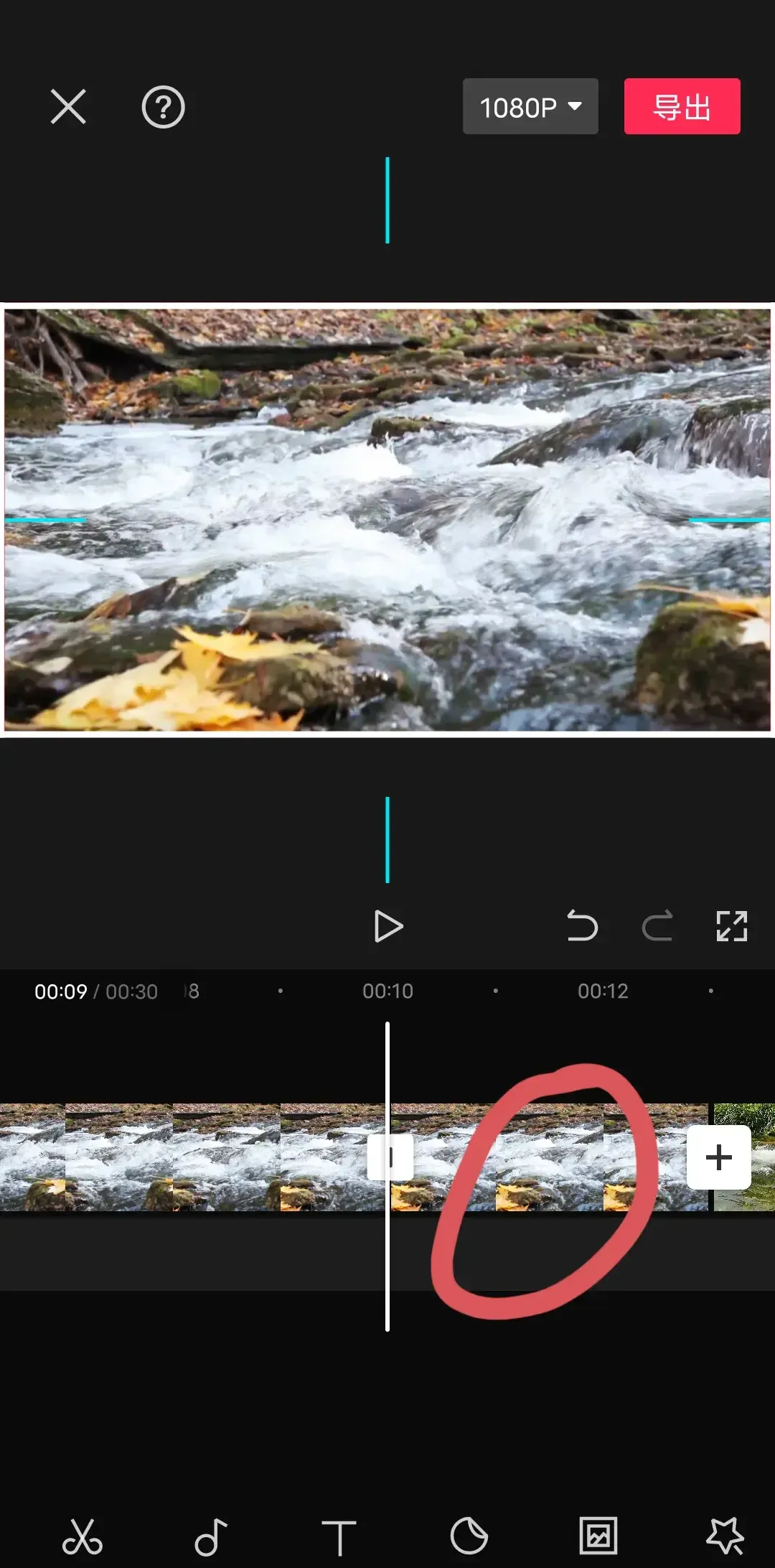Open the 1080P resolution dropdown
Screen dimensions: 775x1568
(530, 107)
